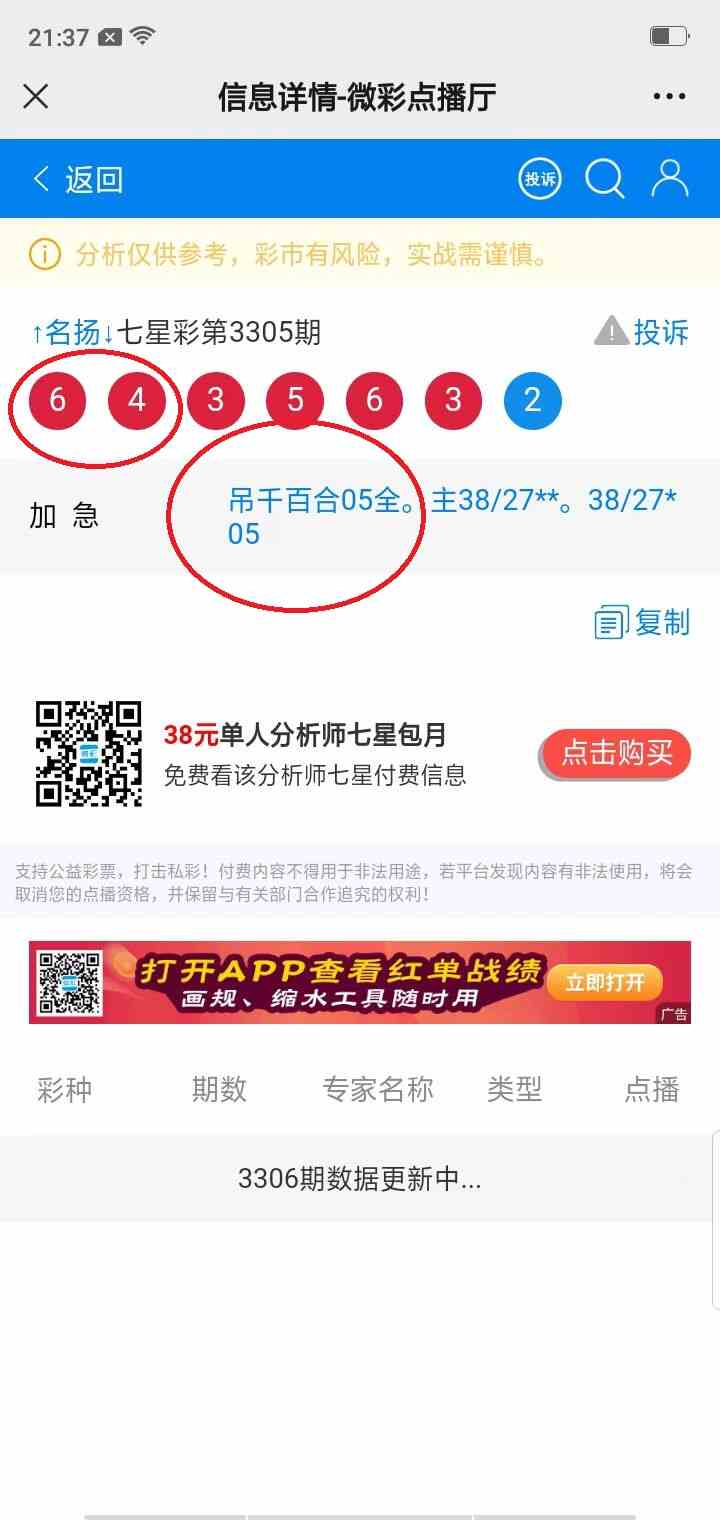720x1520 pixels.
Task: Open the three-dot overflow menu
Action: 669,97
